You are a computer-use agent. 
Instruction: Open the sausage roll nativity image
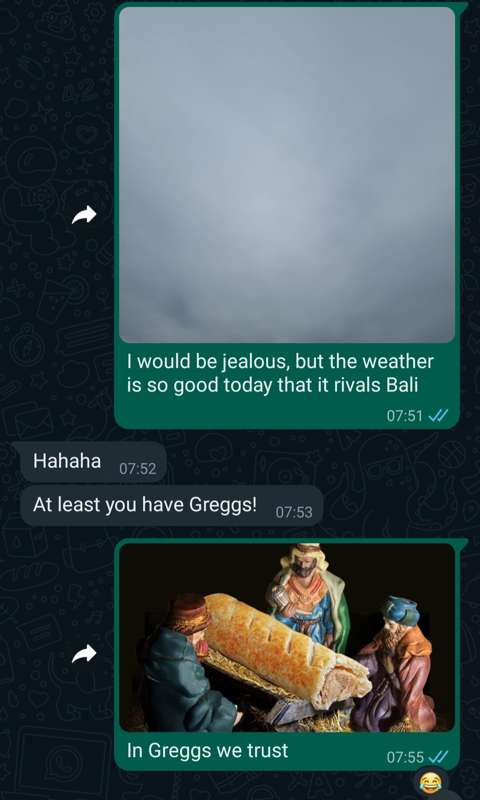[287, 637]
